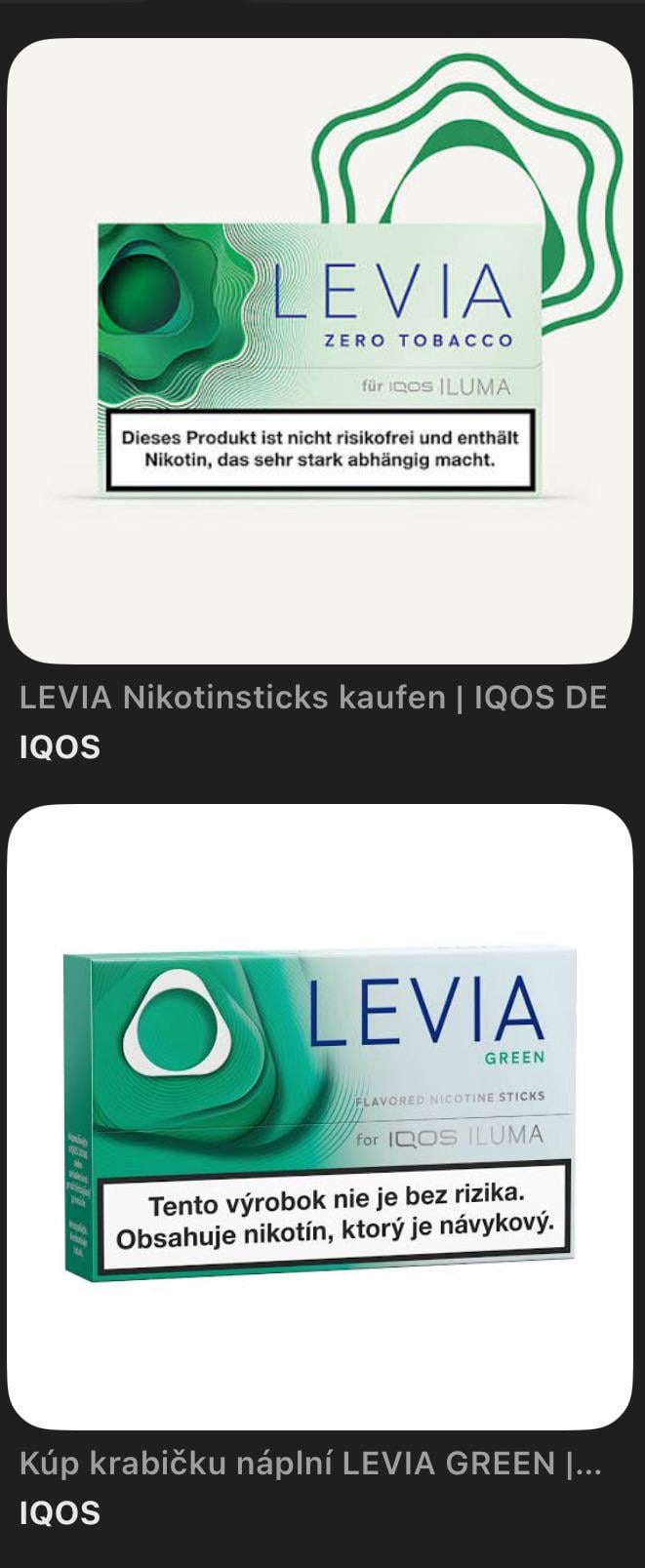
Task: Open 'LEVIA Nikotinsticks kaufen | IQOS DE' link
Action: [312, 698]
